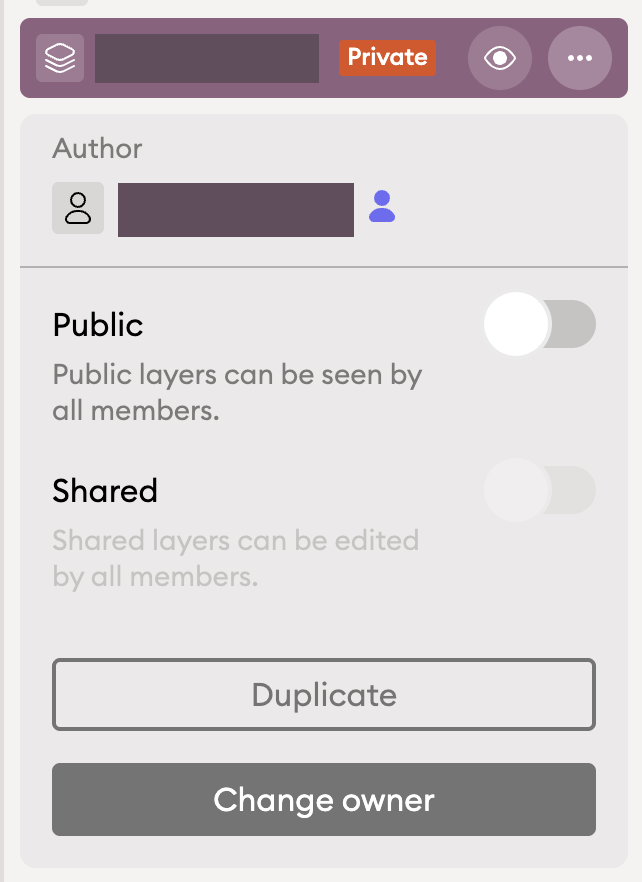
Task: Select Change owner
Action: tap(323, 799)
